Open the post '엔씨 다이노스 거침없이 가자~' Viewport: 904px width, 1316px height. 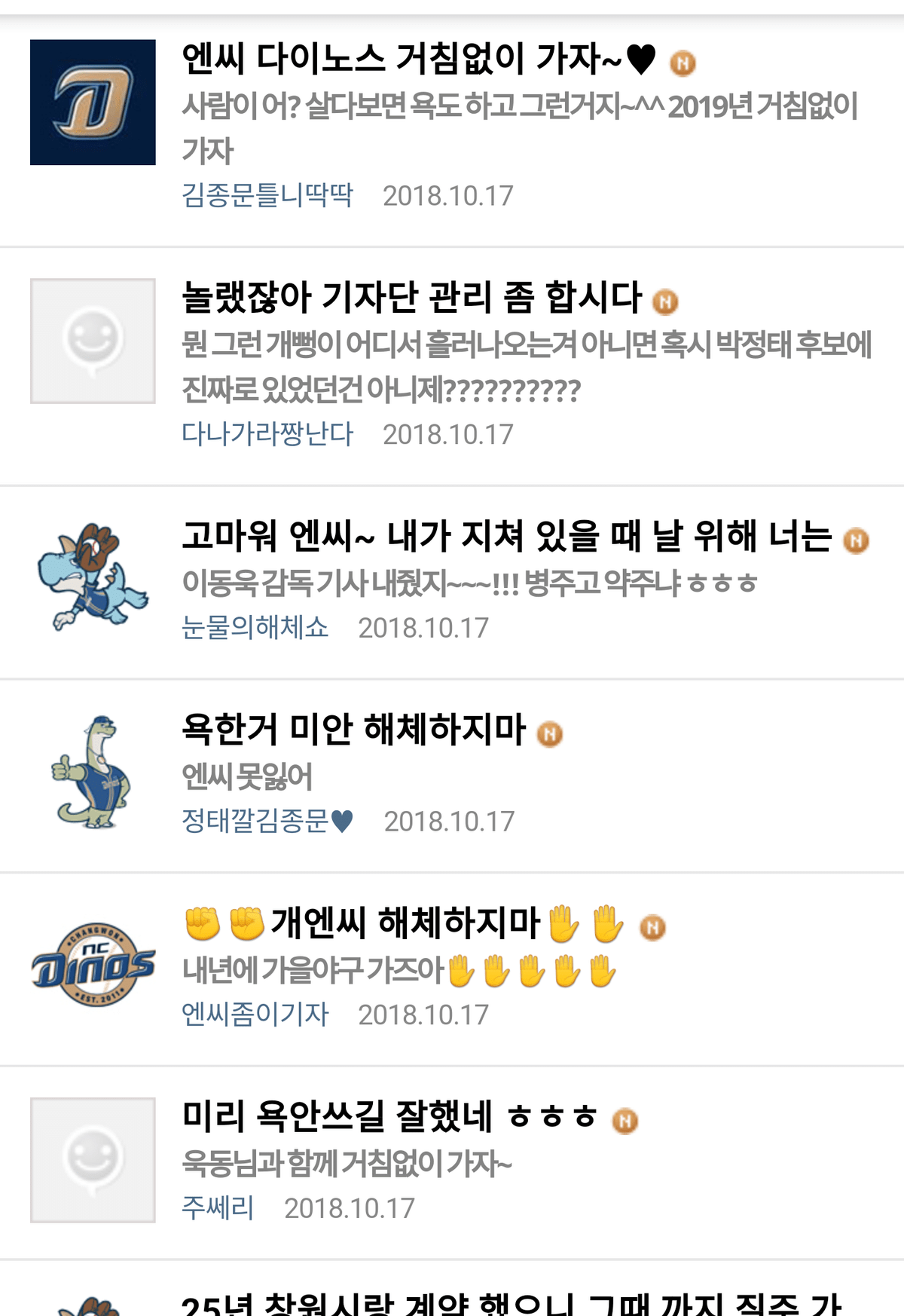(418, 60)
